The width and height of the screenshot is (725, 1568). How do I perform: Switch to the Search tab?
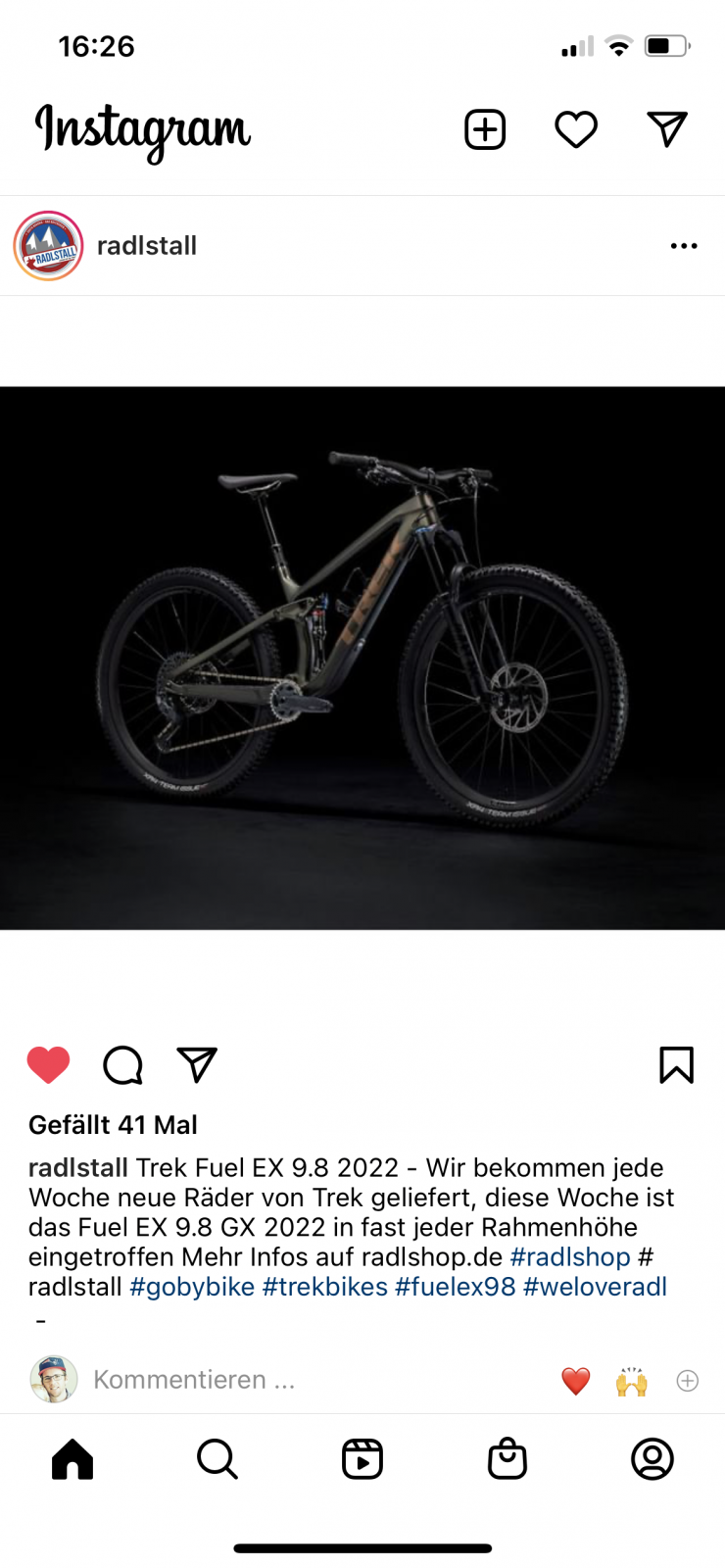coord(217,1459)
